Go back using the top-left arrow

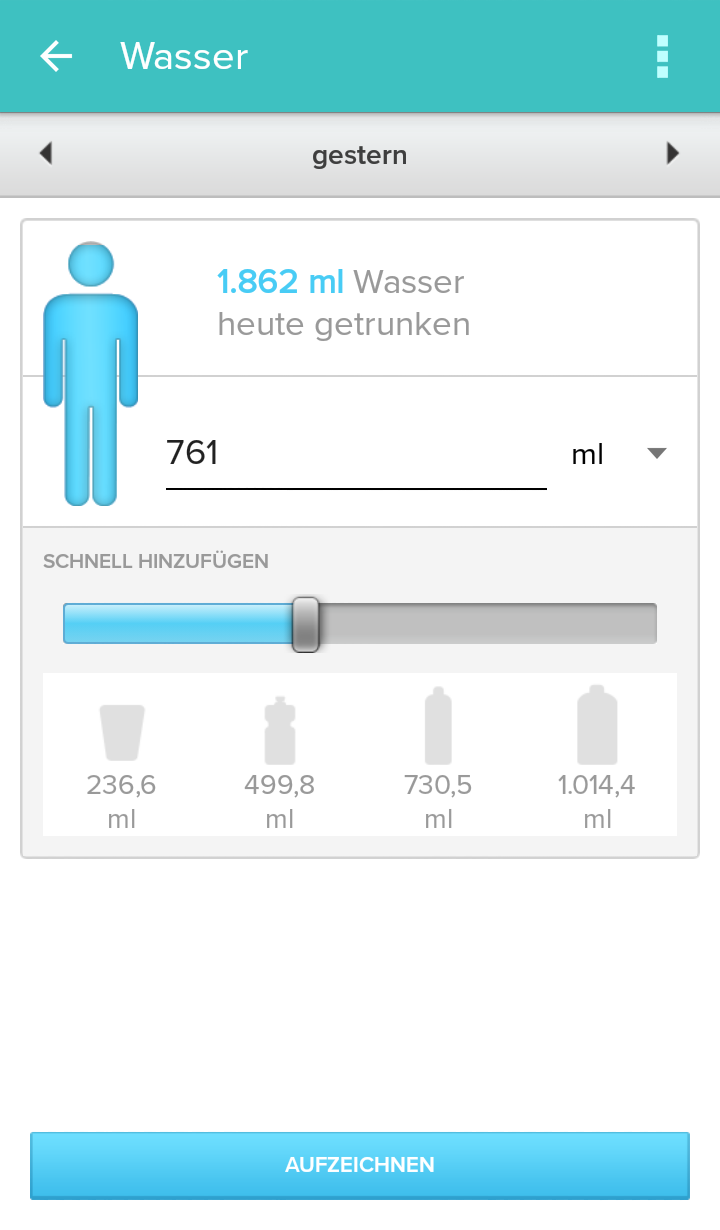(56, 56)
